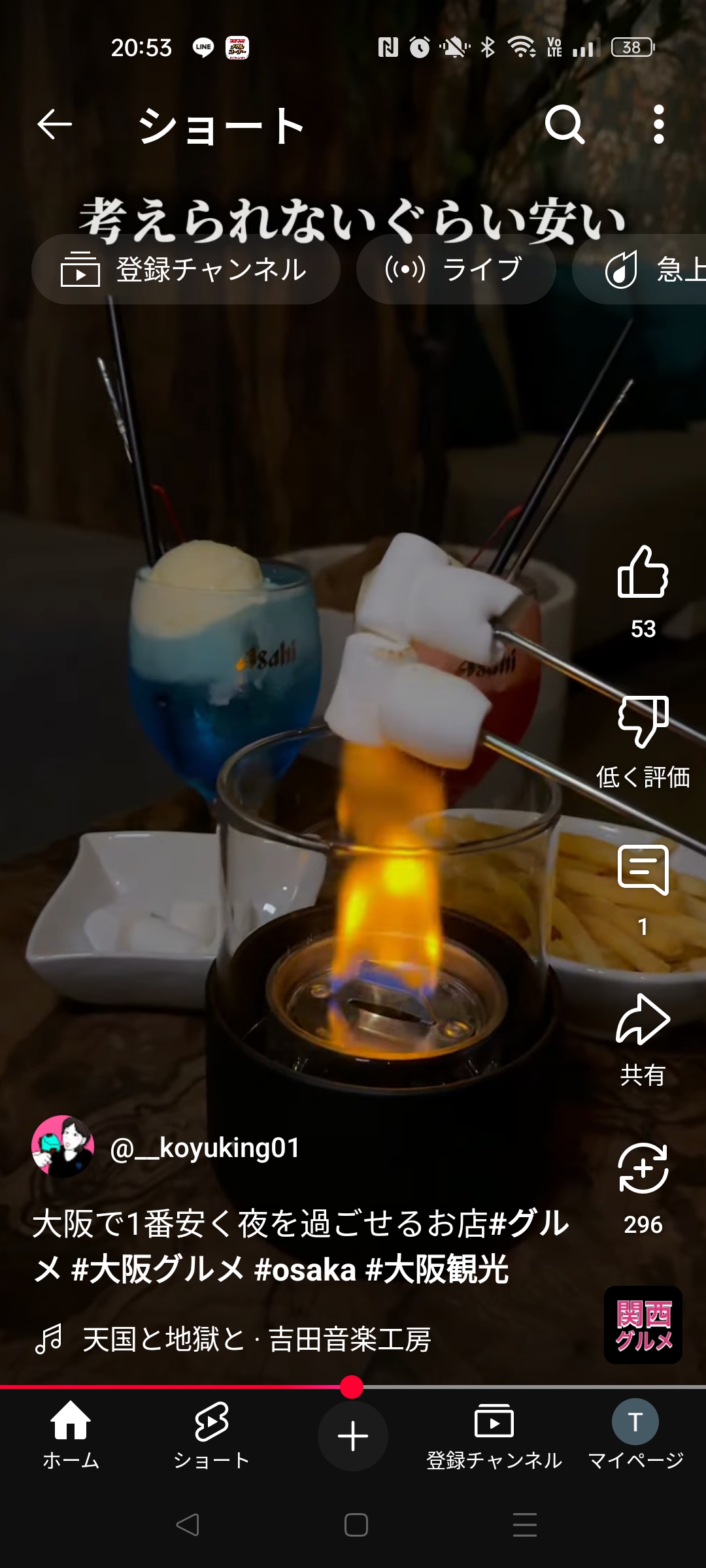Tap the system back navigation button
The image size is (706, 1568).
pyautogui.click(x=188, y=1525)
